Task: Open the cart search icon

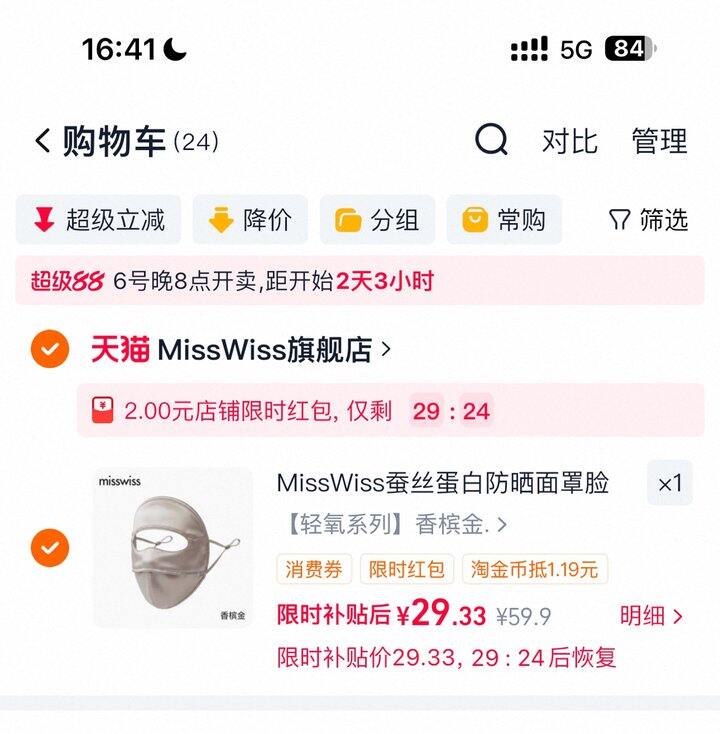Action: (491, 139)
